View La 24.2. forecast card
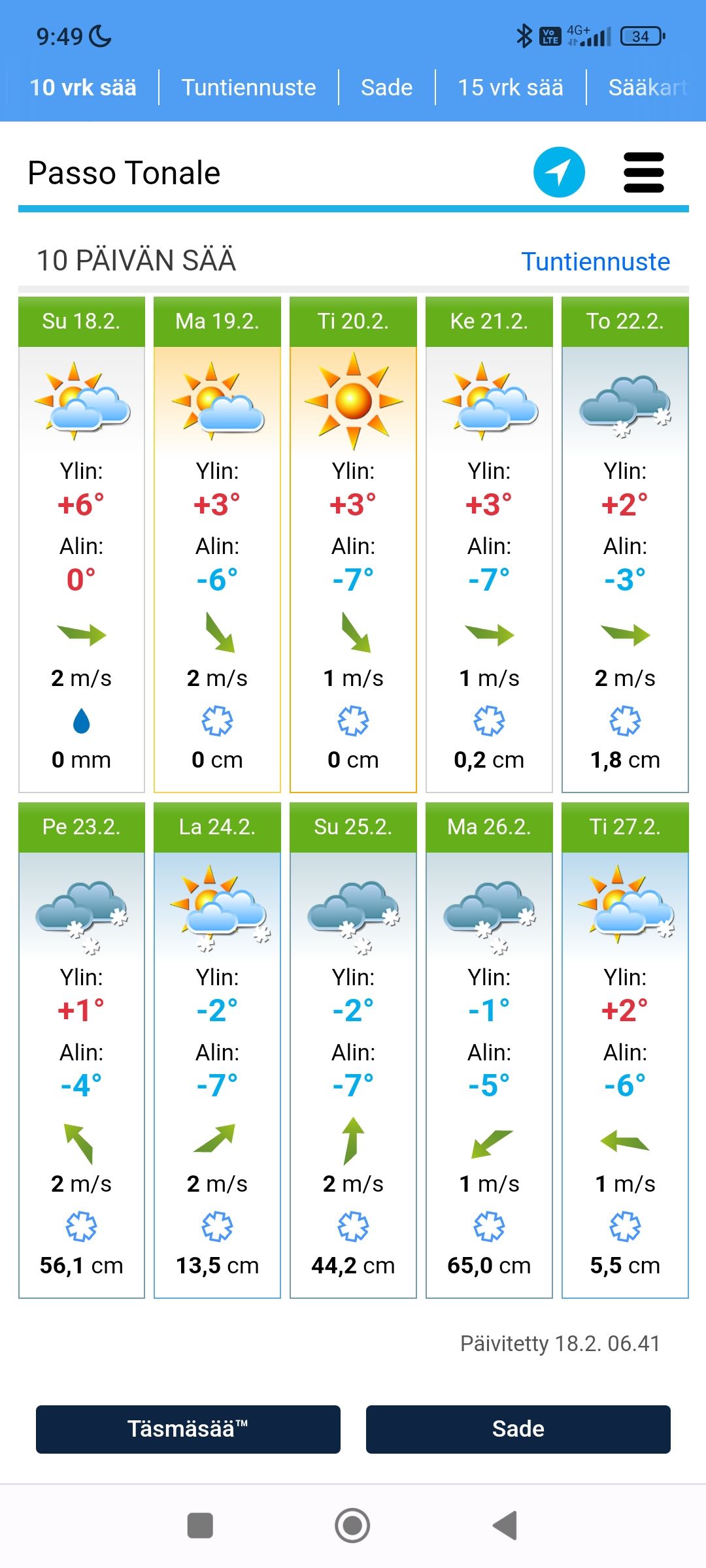Screen dimensions: 706x1568 pyautogui.click(x=217, y=1049)
